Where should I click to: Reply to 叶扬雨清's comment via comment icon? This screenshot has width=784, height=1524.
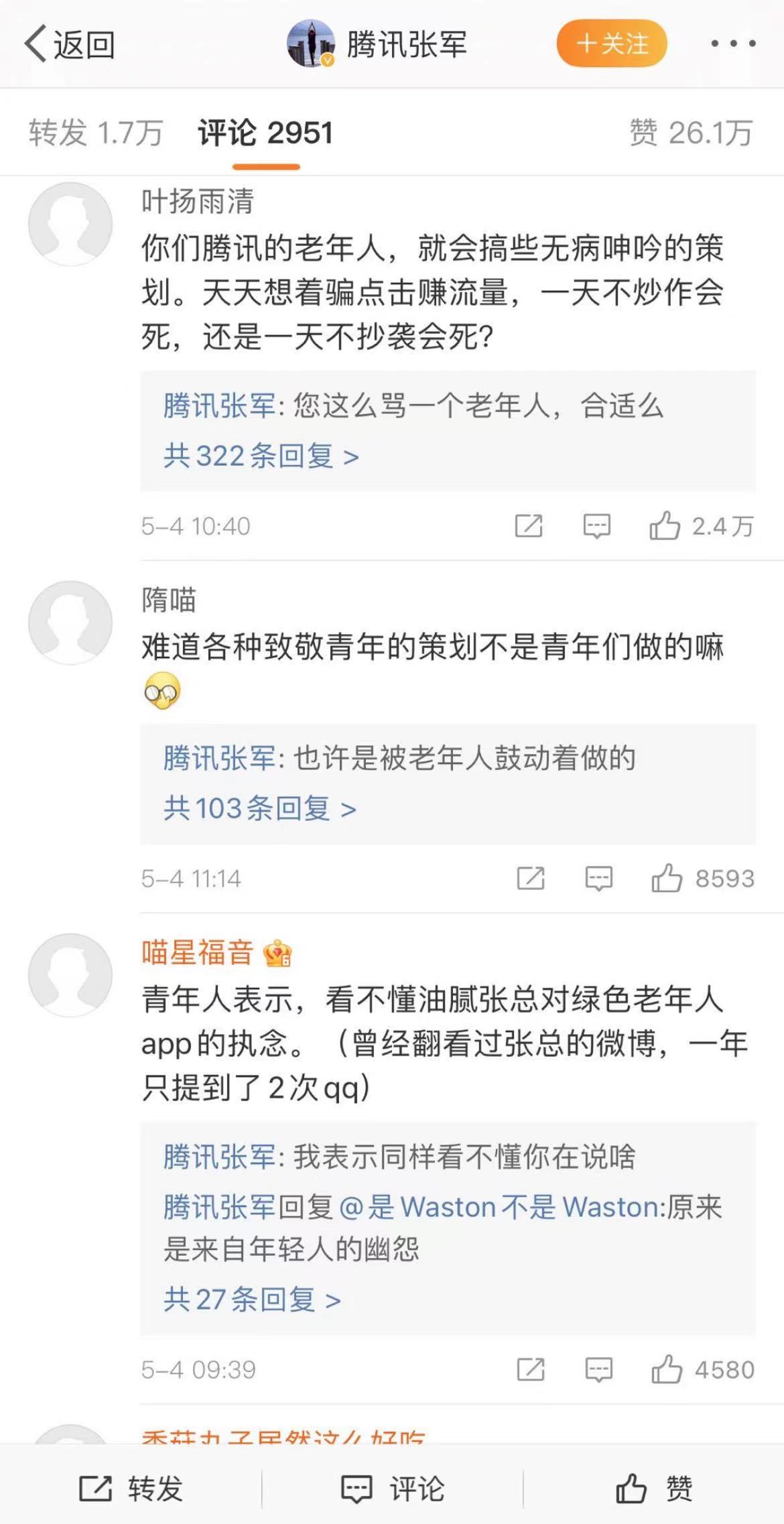click(x=596, y=526)
